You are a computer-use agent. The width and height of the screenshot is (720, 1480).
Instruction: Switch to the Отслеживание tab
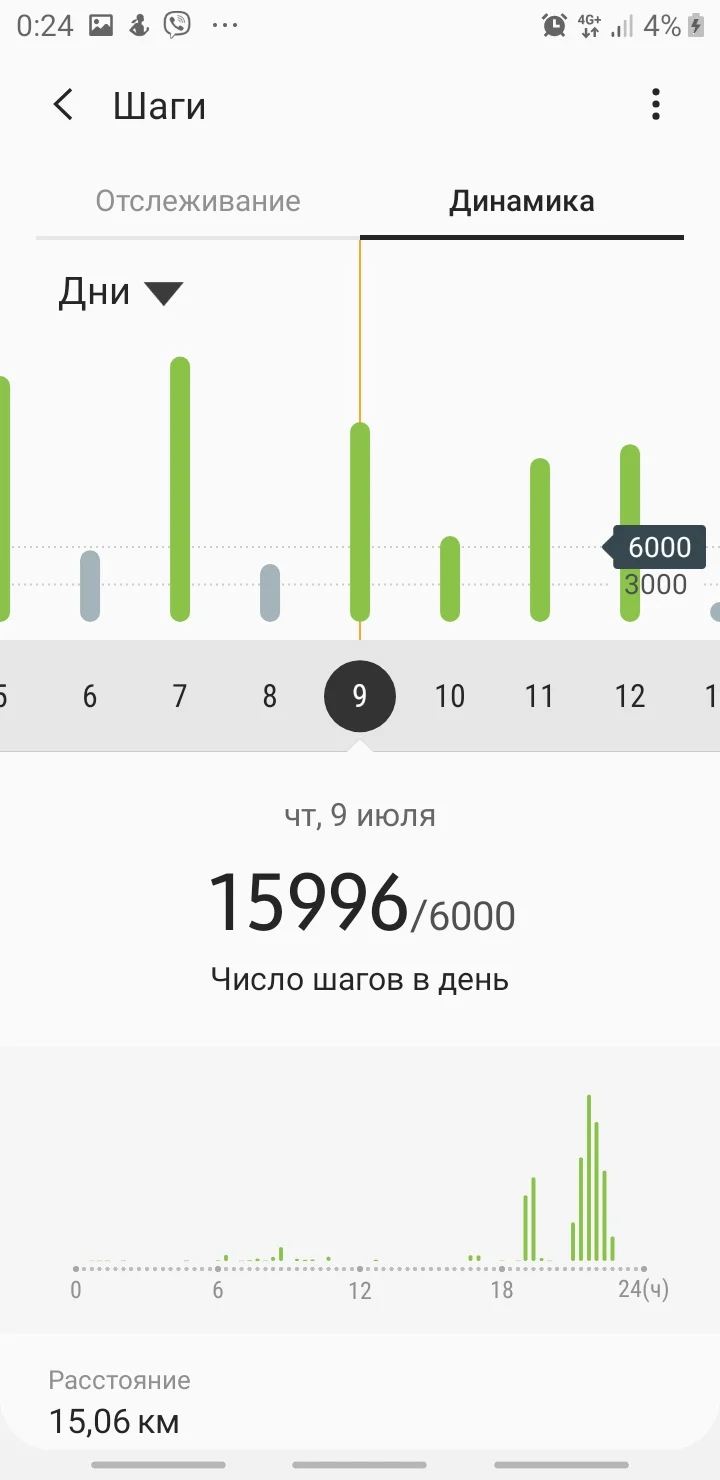pyautogui.click(x=198, y=201)
